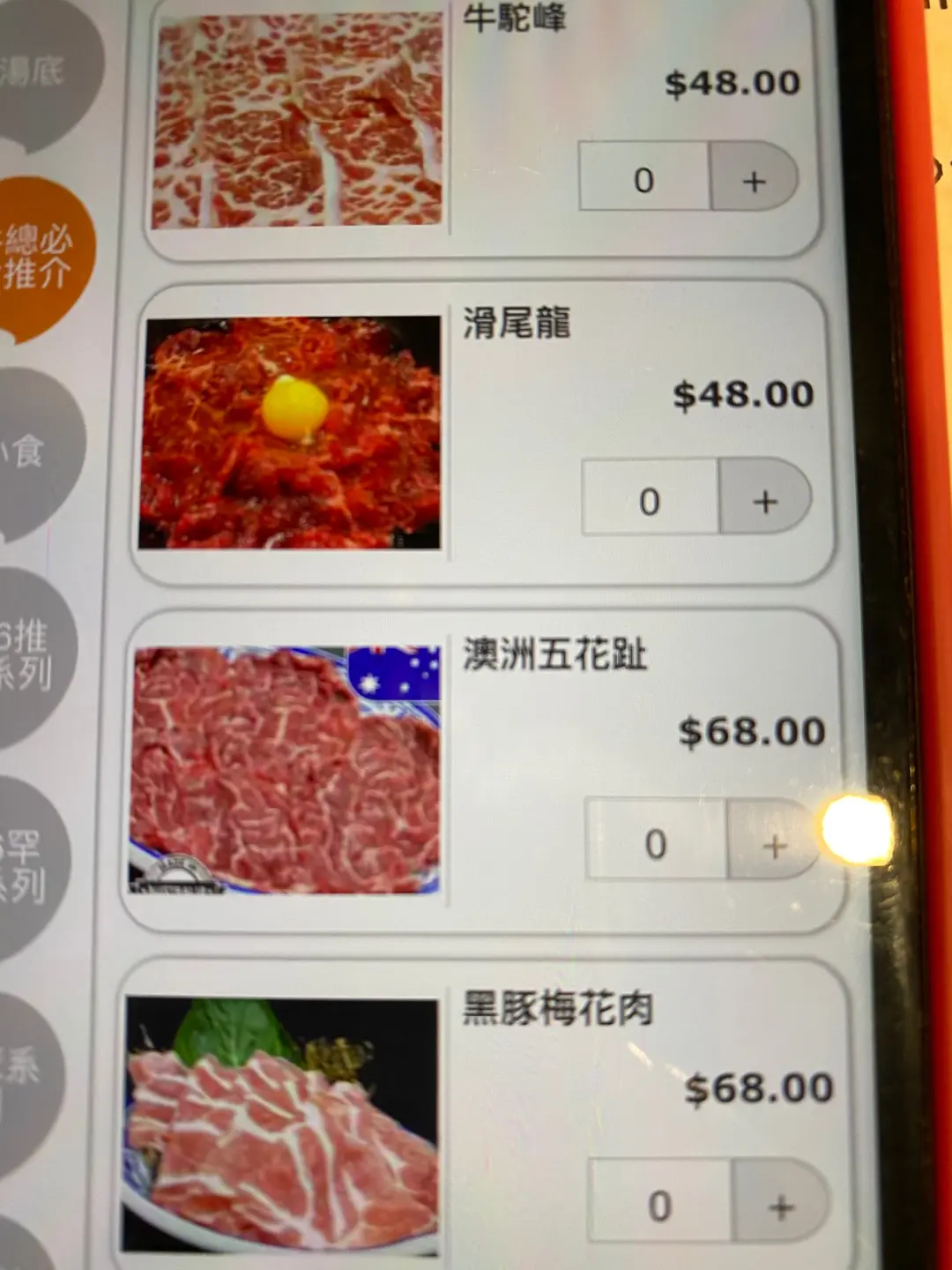Open the 滑尾龍 dish photo
This screenshot has width=952, height=1270.
(290, 433)
